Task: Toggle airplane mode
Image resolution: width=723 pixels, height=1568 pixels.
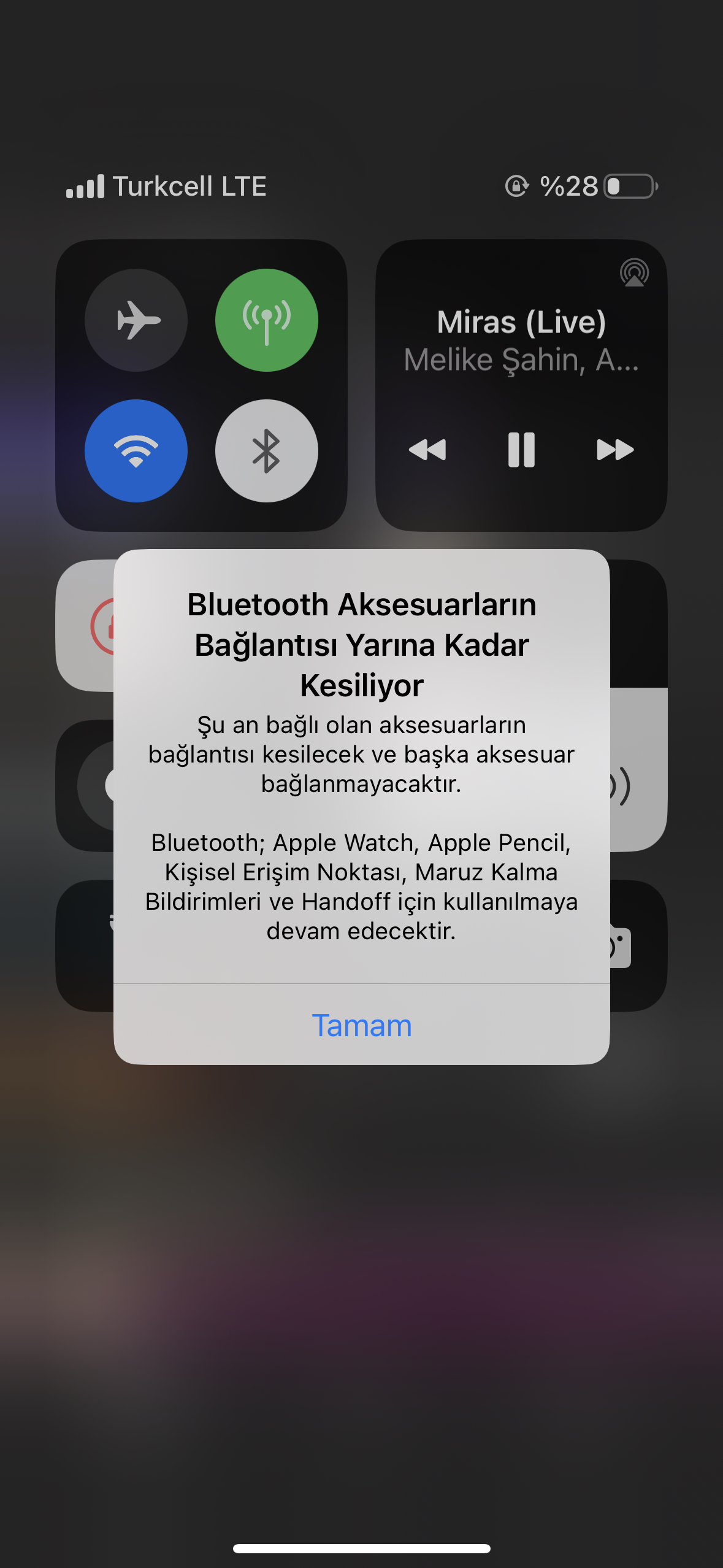Action: 136,320
